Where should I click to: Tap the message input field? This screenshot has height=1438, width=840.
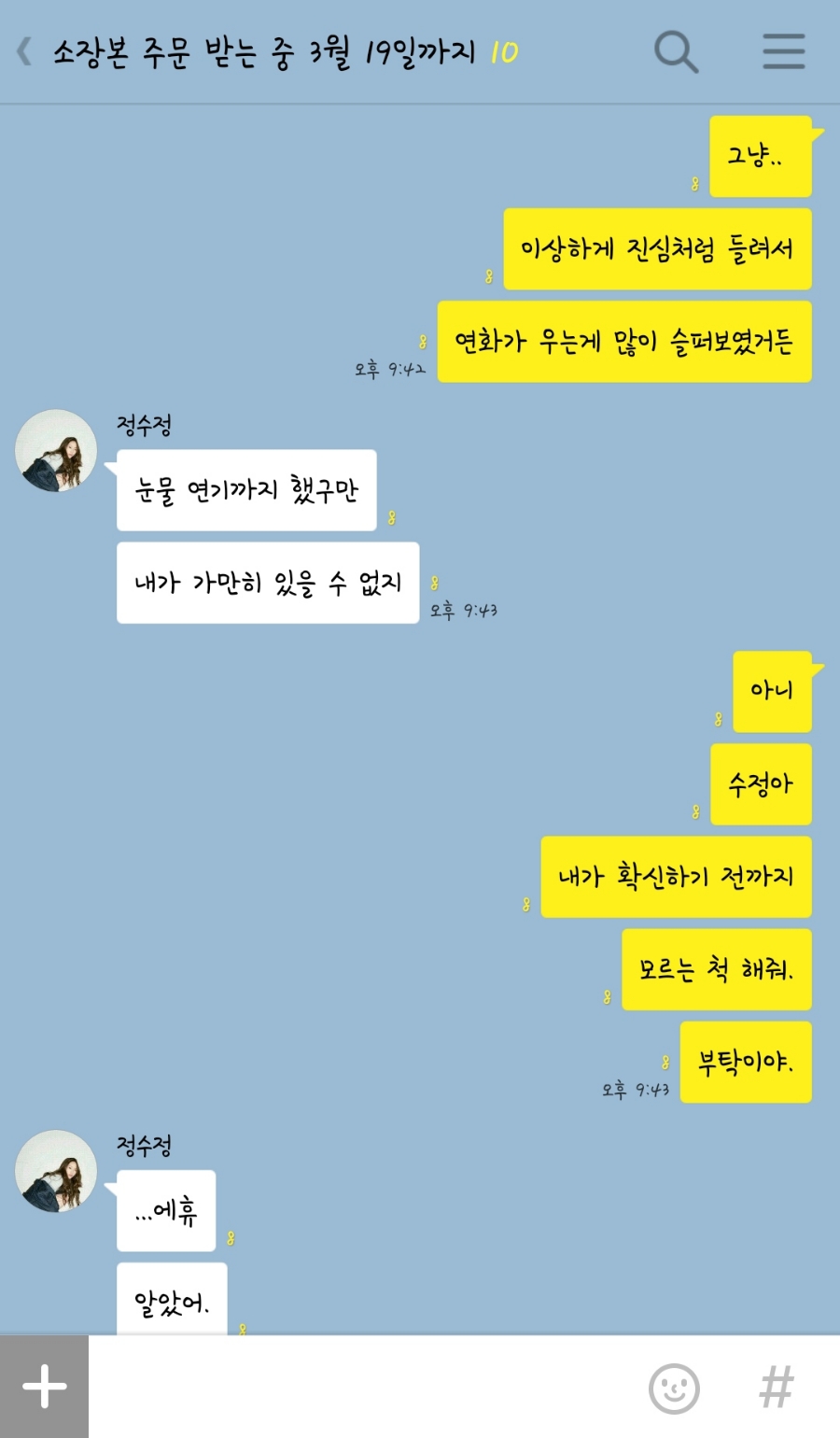tap(364, 1387)
